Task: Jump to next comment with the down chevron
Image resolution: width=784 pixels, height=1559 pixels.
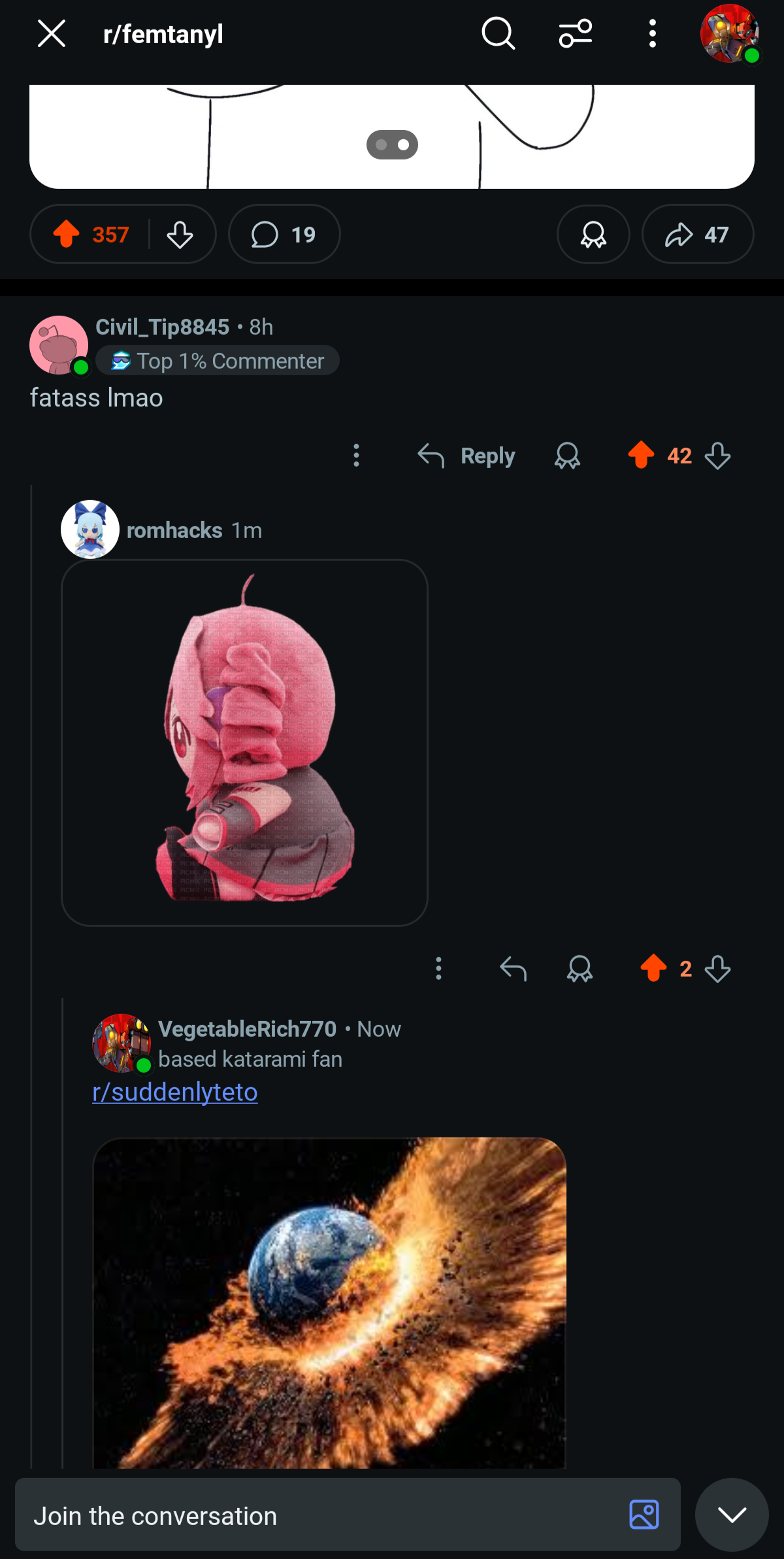Action: click(x=732, y=1515)
